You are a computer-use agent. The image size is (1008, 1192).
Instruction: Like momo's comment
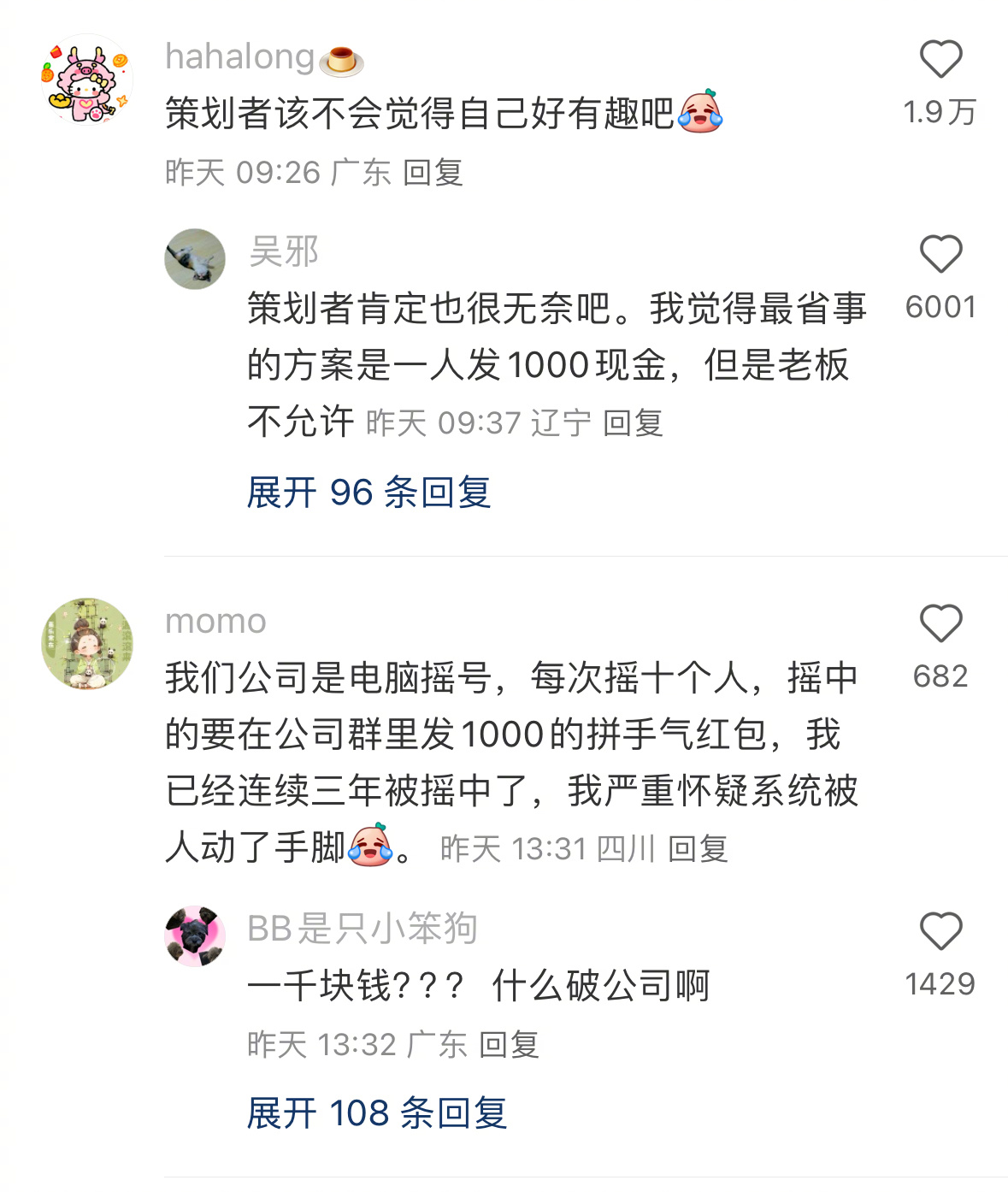(940, 623)
